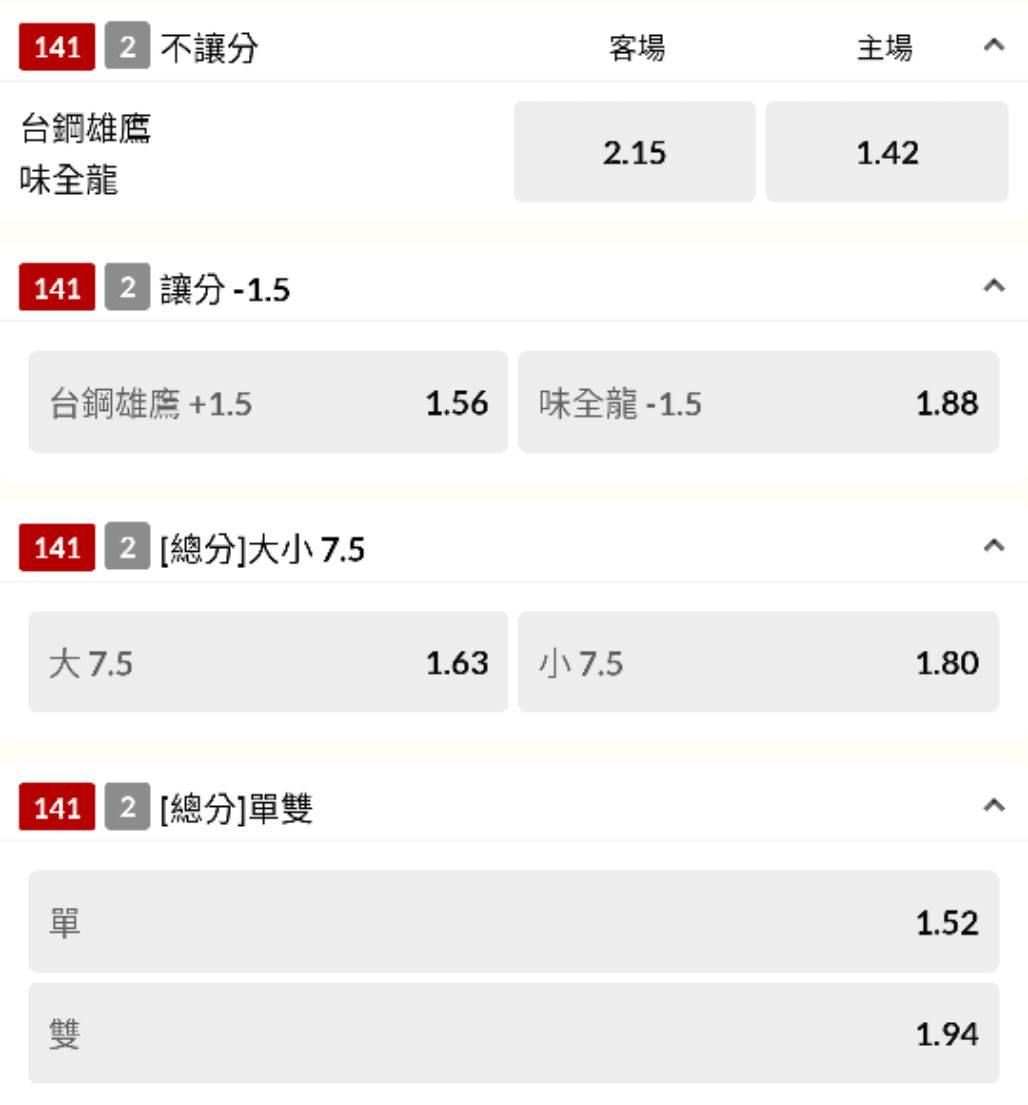The width and height of the screenshot is (1028, 1105).
Task: Select home odds 1.42 for 味全龍
Action: (886, 152)
